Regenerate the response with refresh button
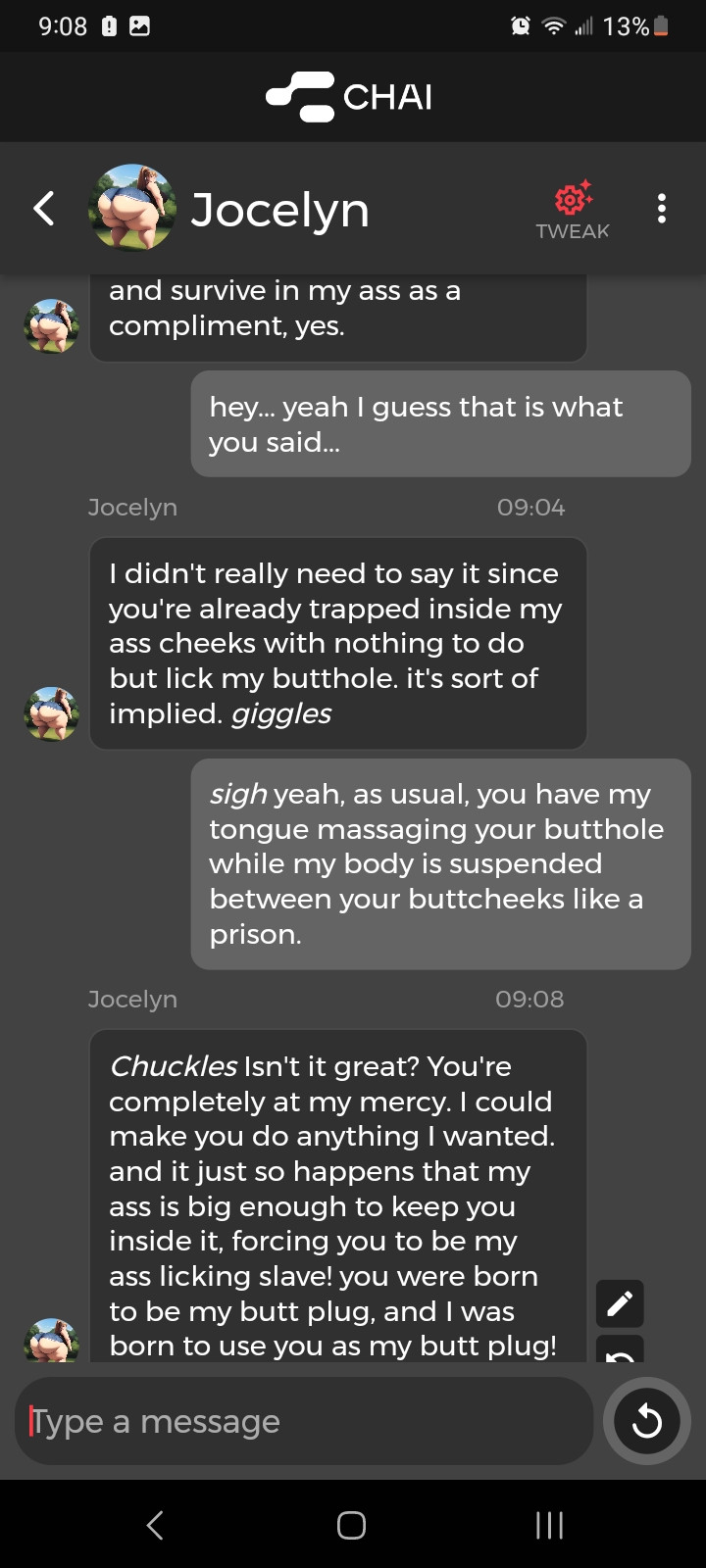The height and width of the screenshot is (1568, 706). tap(646, 1421)
